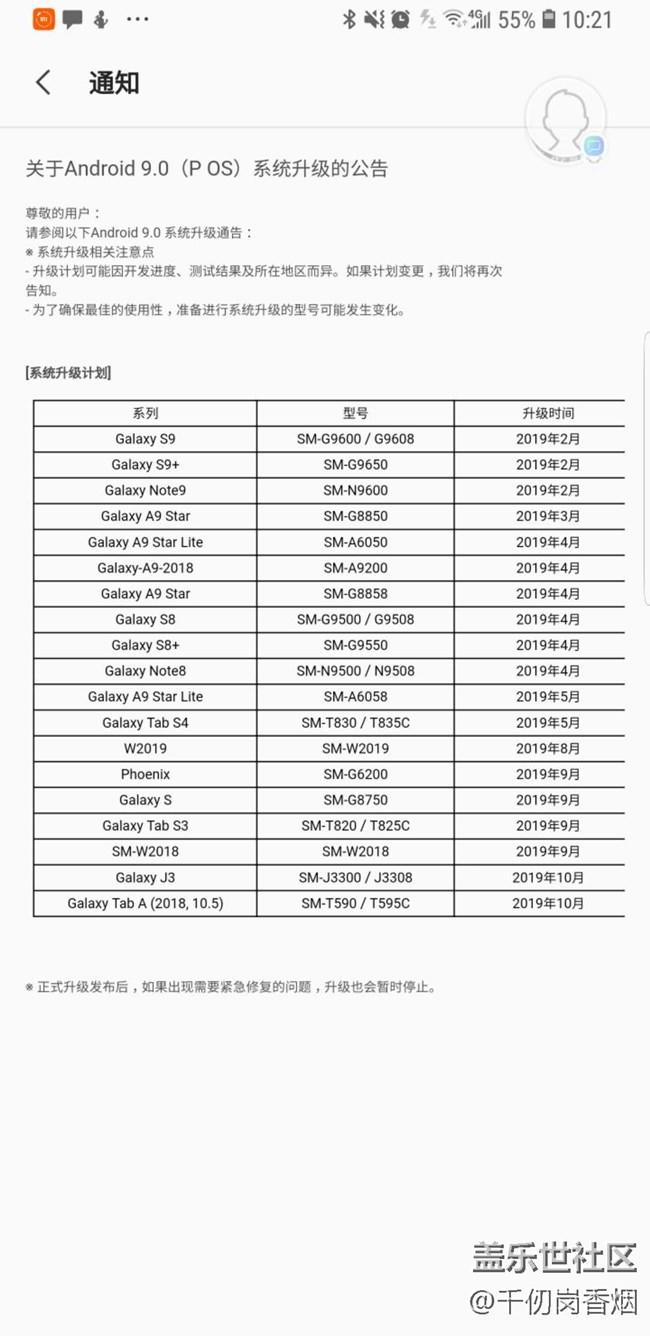Open the floating support avatar bubble

coord(566,120)
